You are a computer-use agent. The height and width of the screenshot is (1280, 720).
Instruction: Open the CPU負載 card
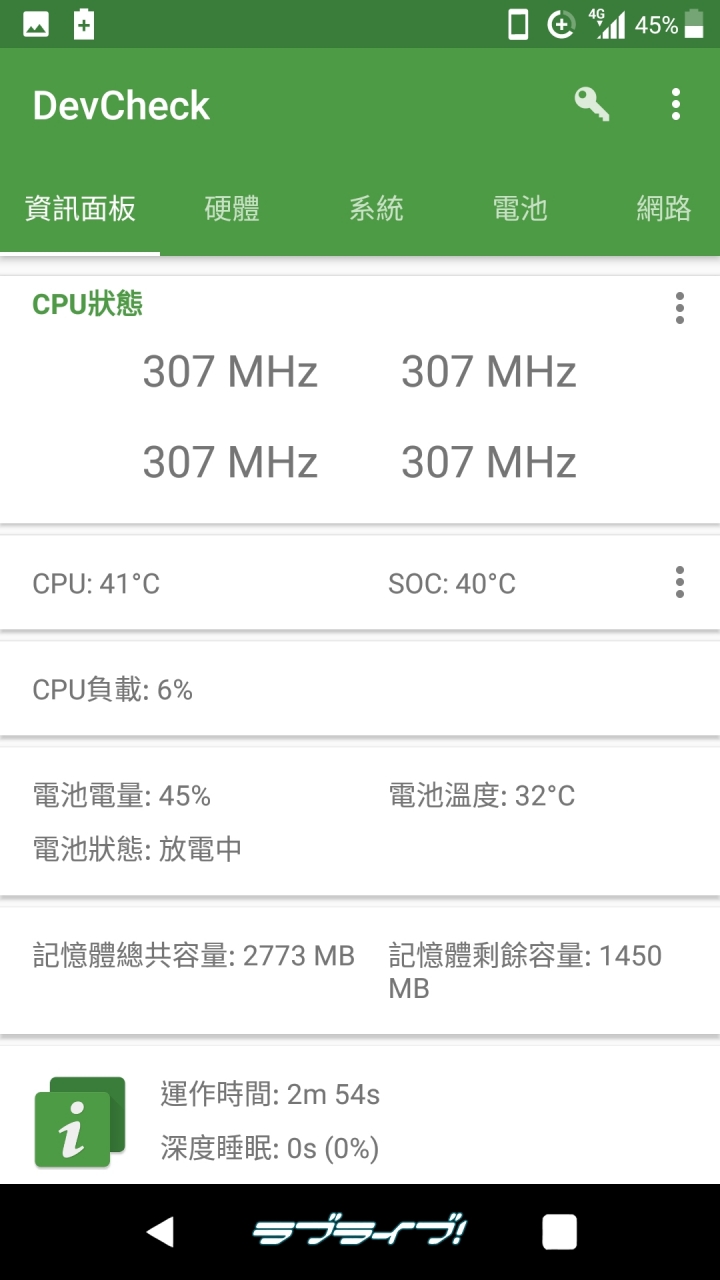pos(360,690)
